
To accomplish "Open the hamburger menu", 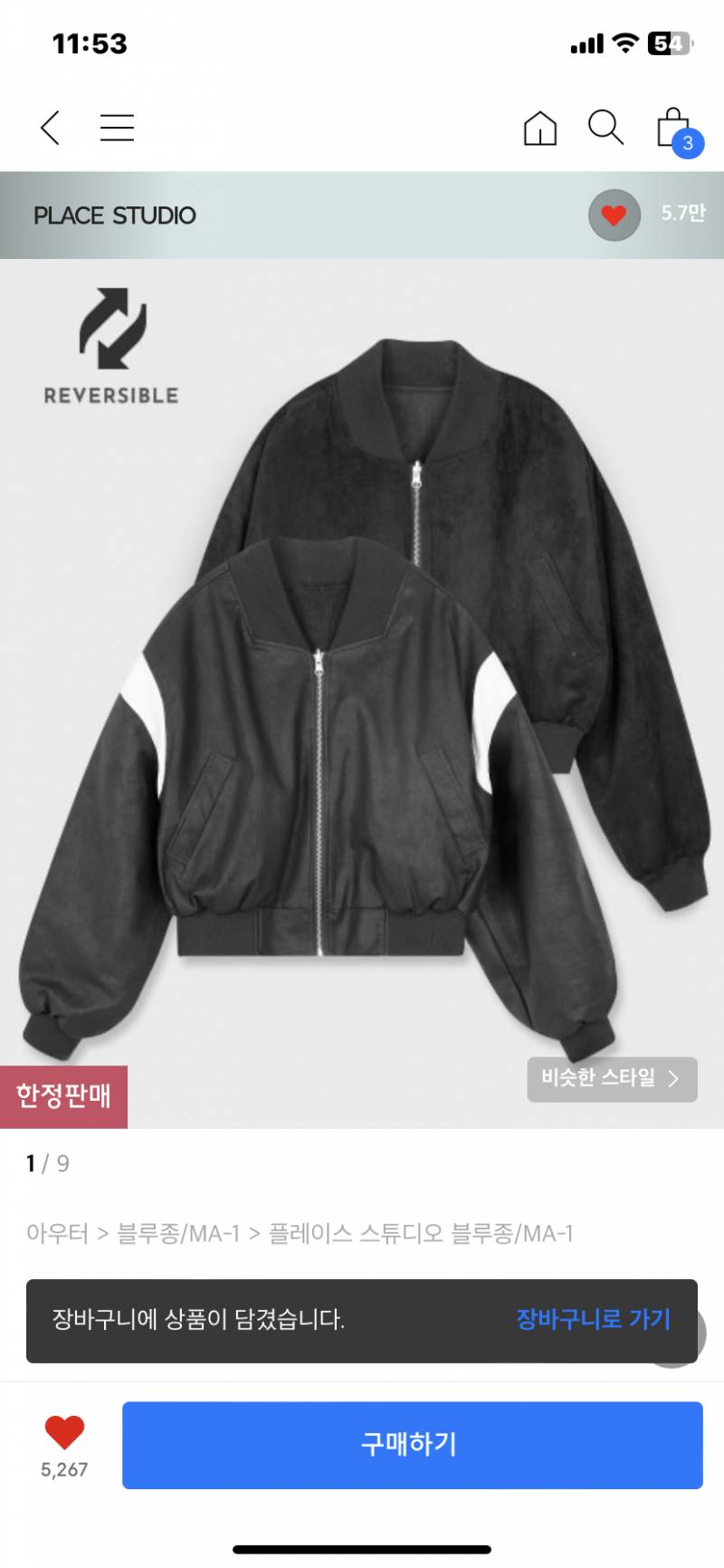I will 118,128.
